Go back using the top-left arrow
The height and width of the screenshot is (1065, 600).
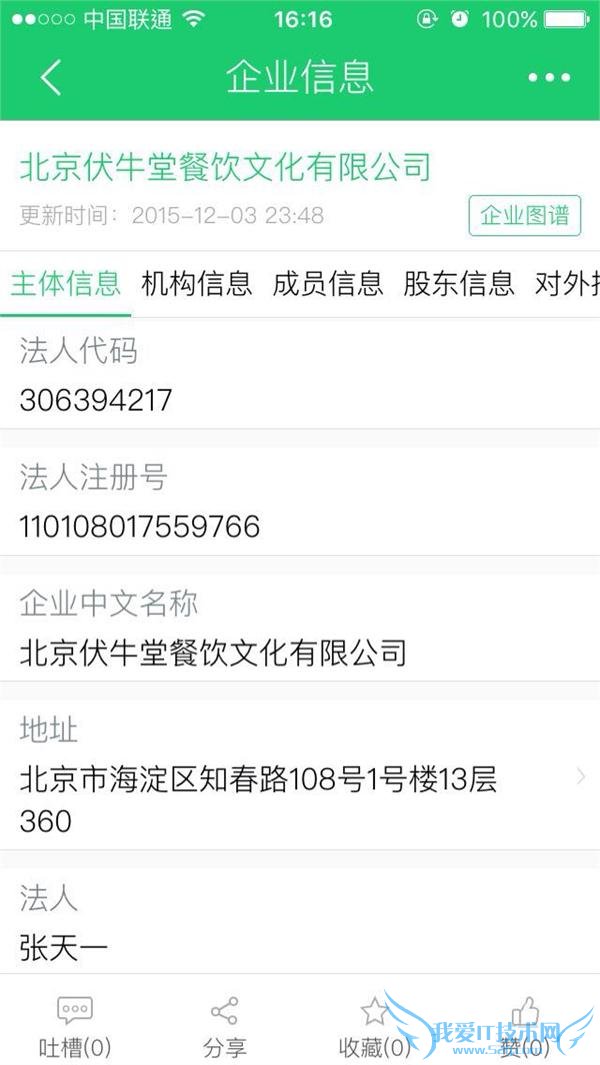point(51,77)
